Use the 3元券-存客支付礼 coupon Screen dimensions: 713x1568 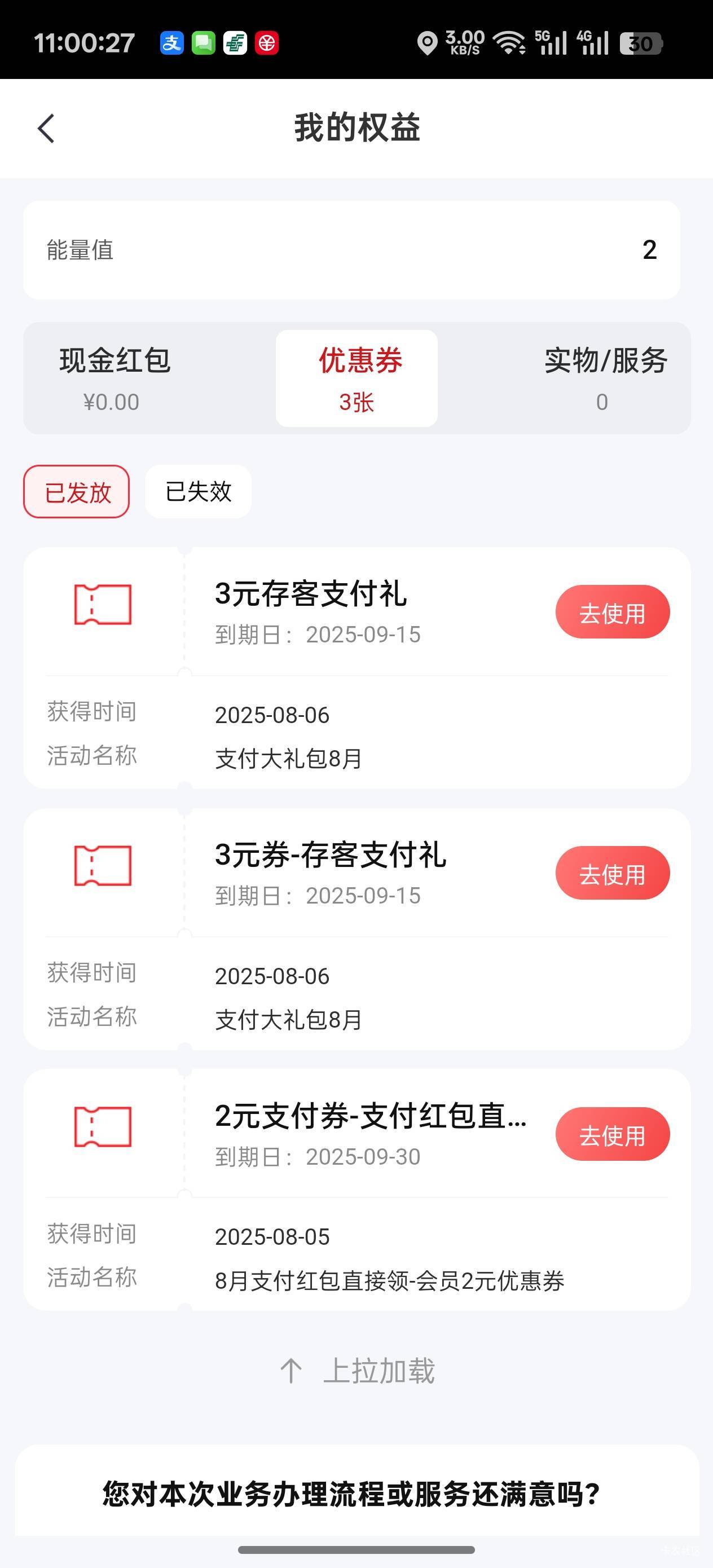pyautogui.click(x=613, y=873)
